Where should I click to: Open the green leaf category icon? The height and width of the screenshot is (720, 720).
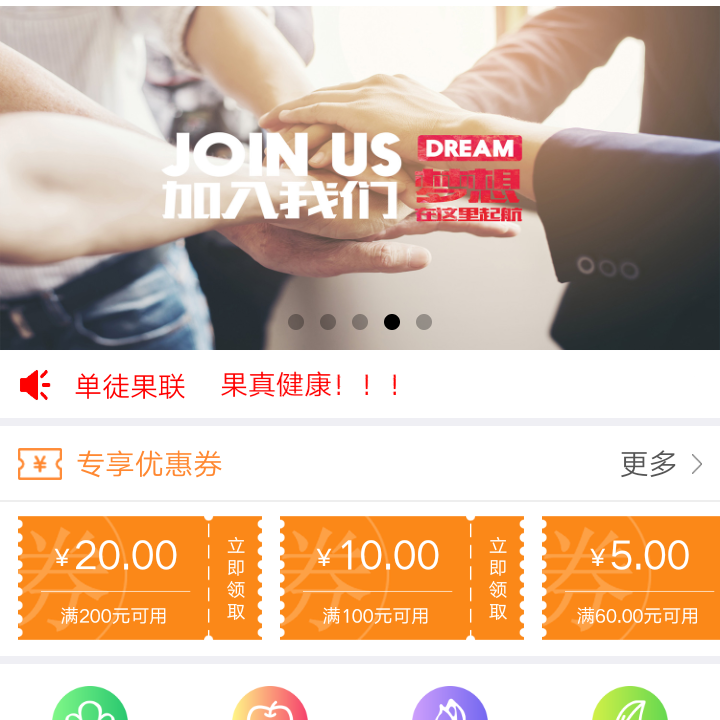(629, 706)
